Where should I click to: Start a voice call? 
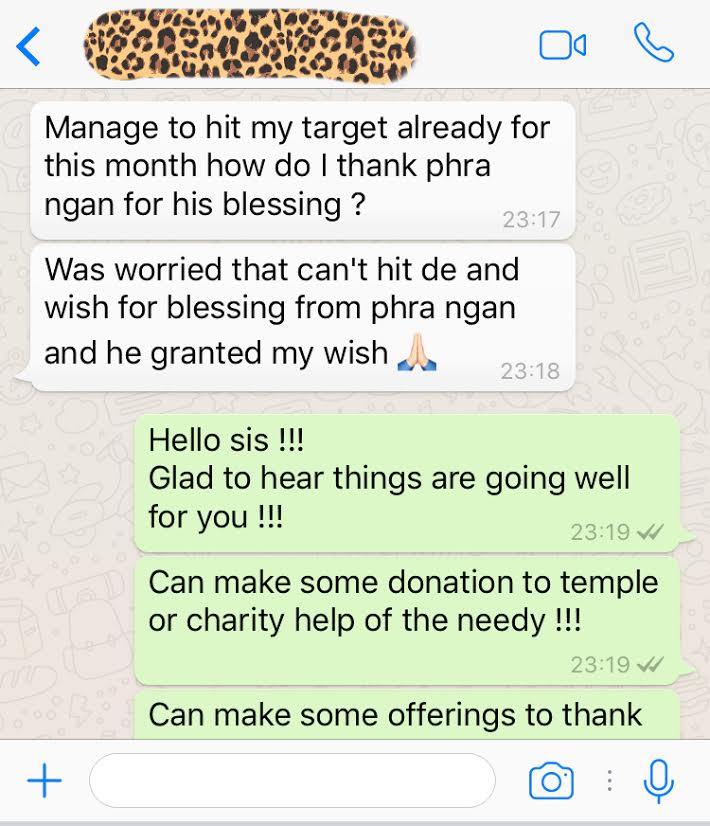coord(654,44)
